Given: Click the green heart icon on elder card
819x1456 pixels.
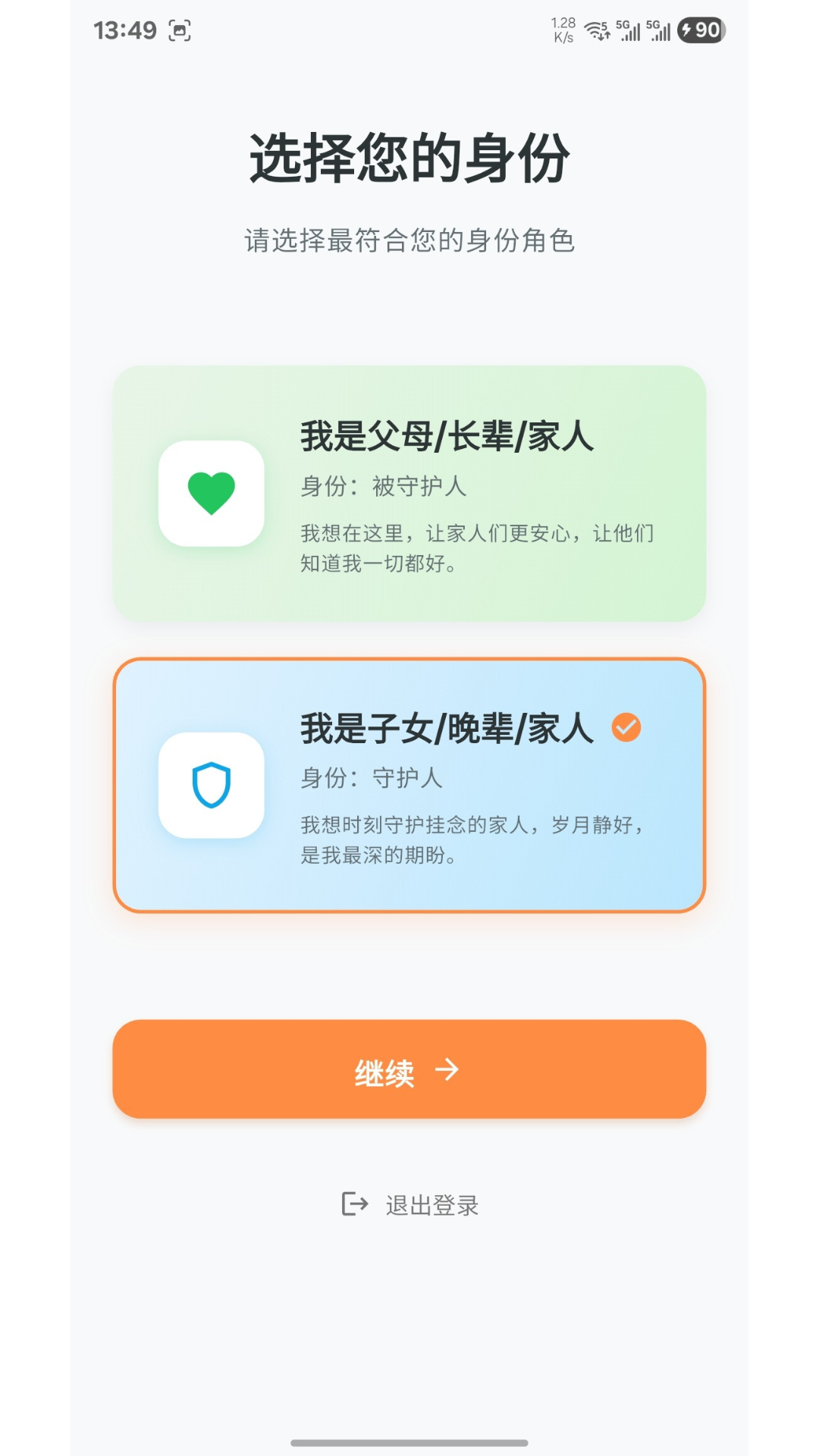Looking at the screenshot, I should tap(212, 493).
